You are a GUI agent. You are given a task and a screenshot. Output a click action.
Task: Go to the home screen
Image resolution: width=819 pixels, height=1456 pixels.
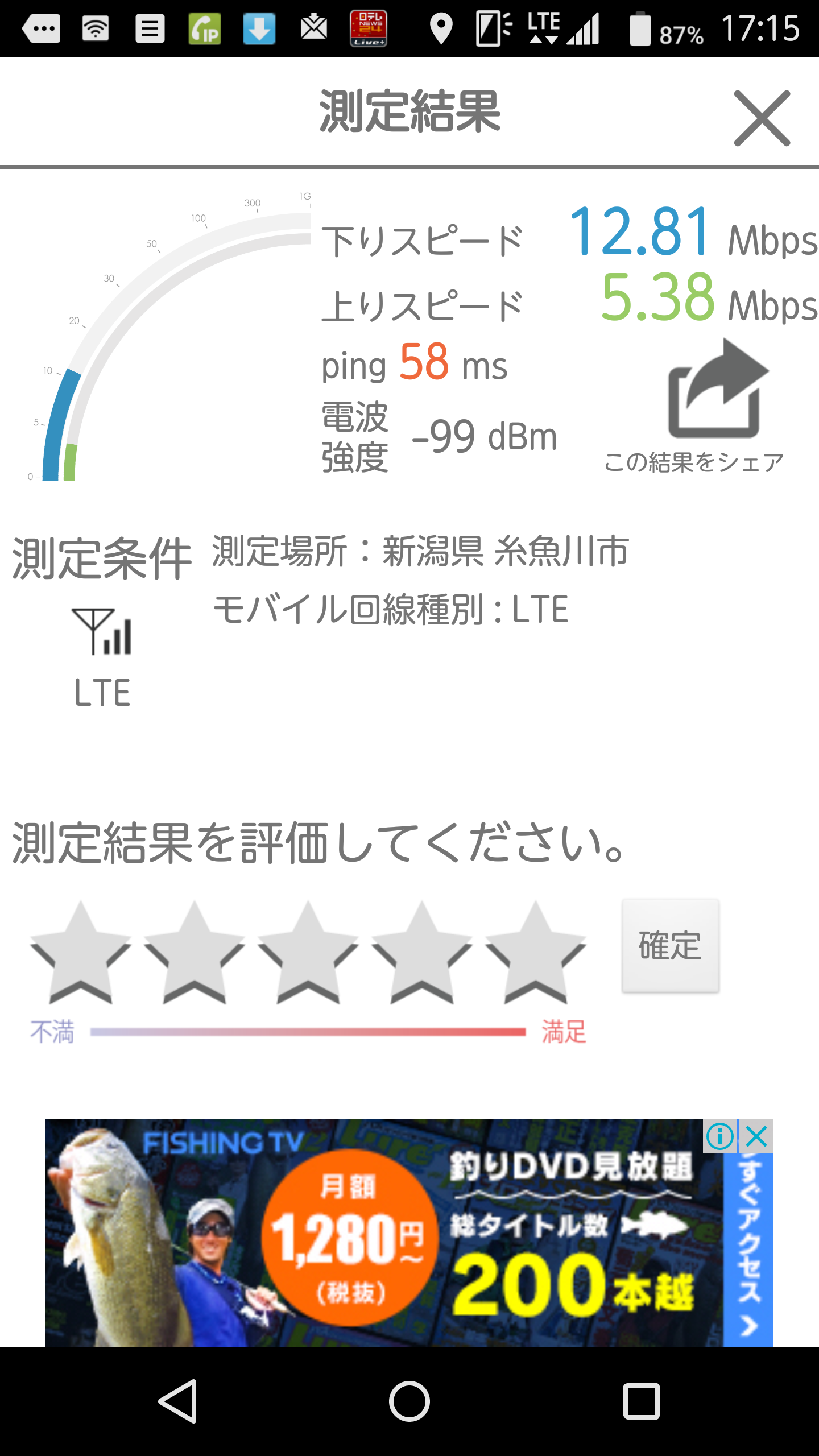click(409, 1401)
